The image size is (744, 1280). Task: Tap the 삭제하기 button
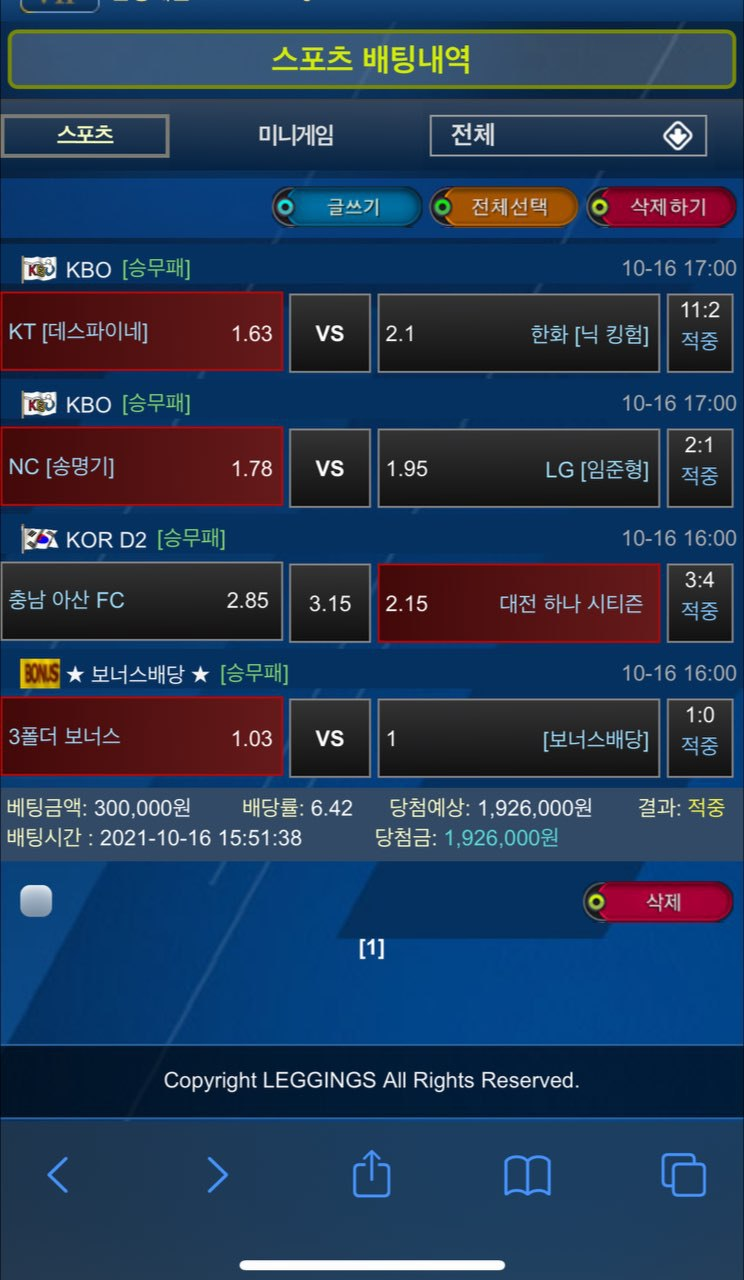click(x=661, y=207)
